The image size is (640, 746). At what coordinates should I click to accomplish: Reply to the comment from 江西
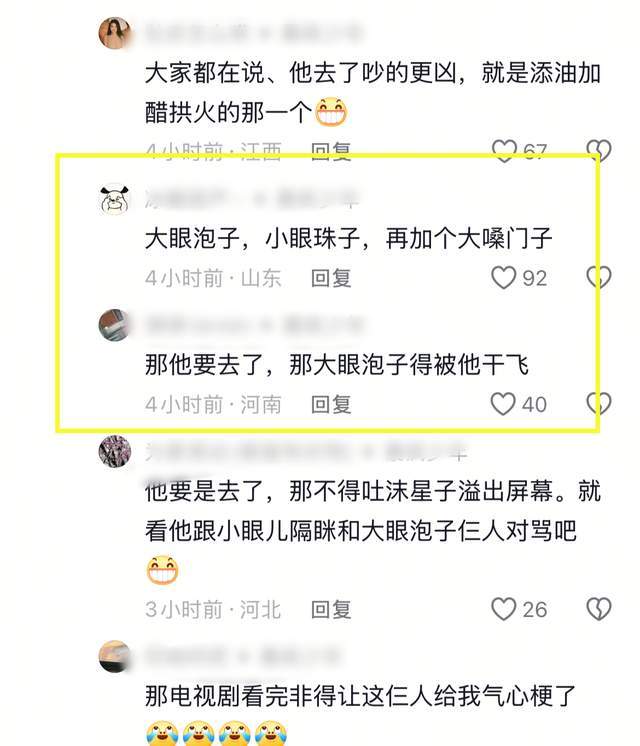point(331,152)
